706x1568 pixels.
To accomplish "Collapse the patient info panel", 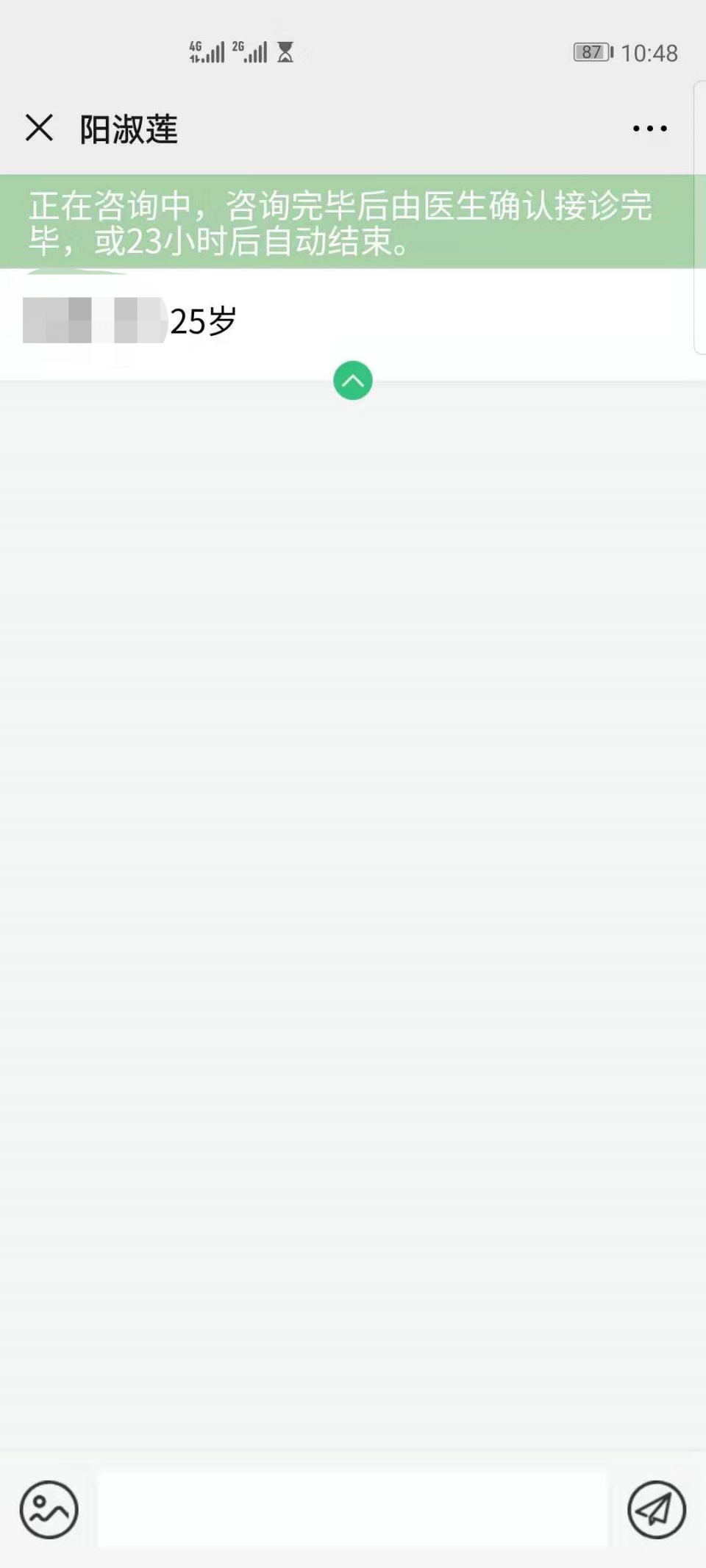I will pos(353,381).
